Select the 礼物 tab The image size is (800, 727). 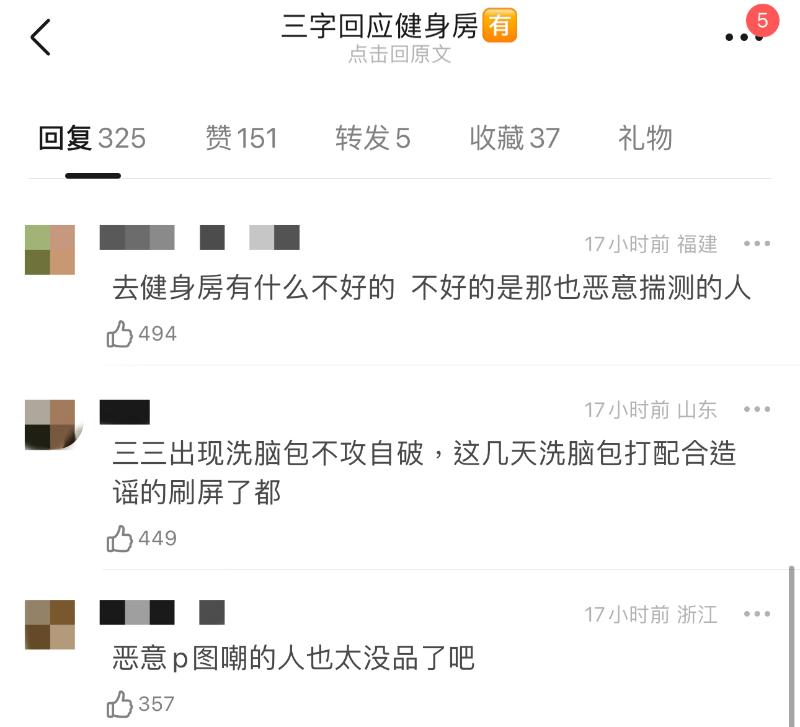[x=645, y=138]
